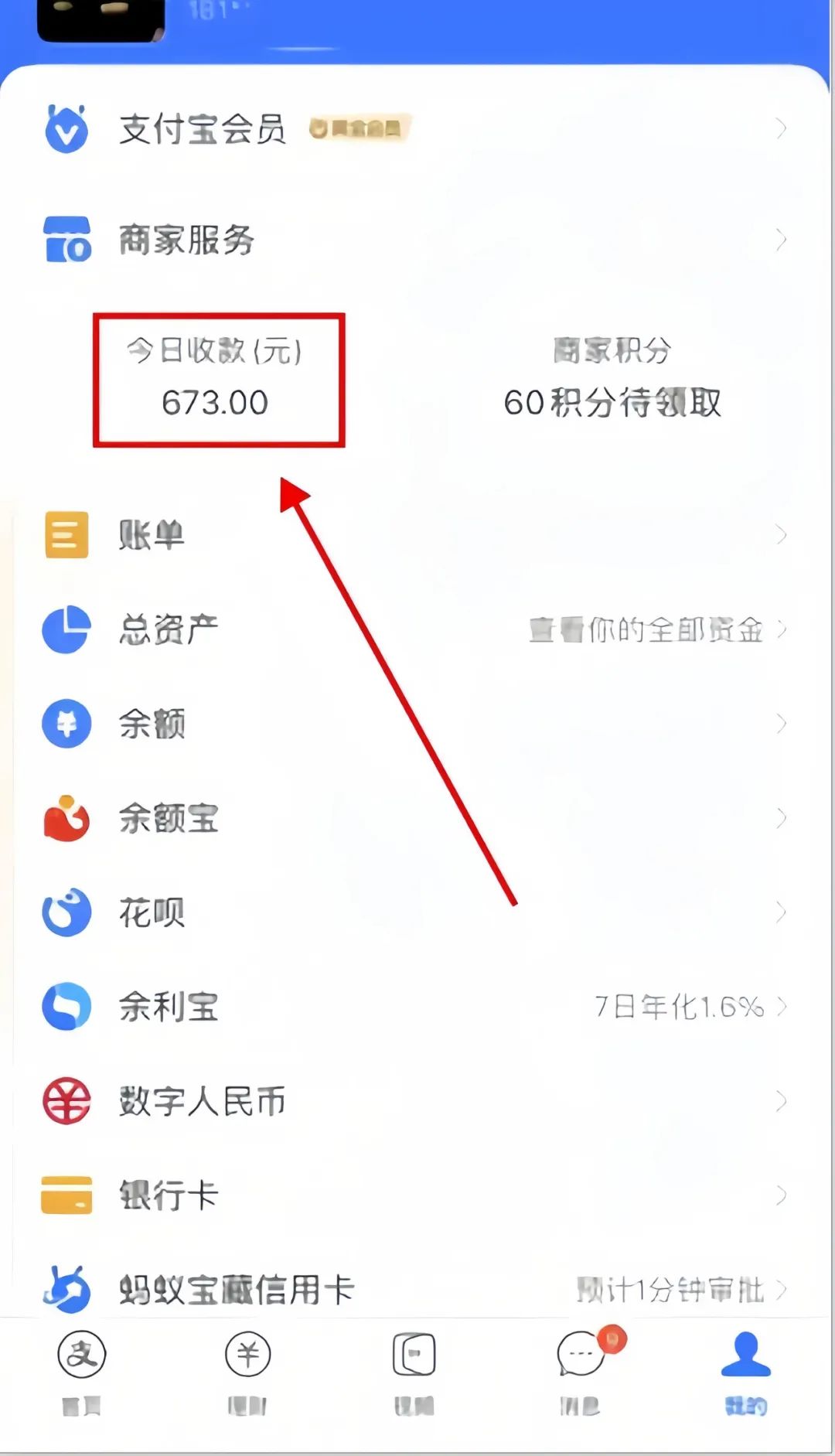Screen dimensions: 835x1456
Task: Open 余额宝 row
Action: coord(169,818)
